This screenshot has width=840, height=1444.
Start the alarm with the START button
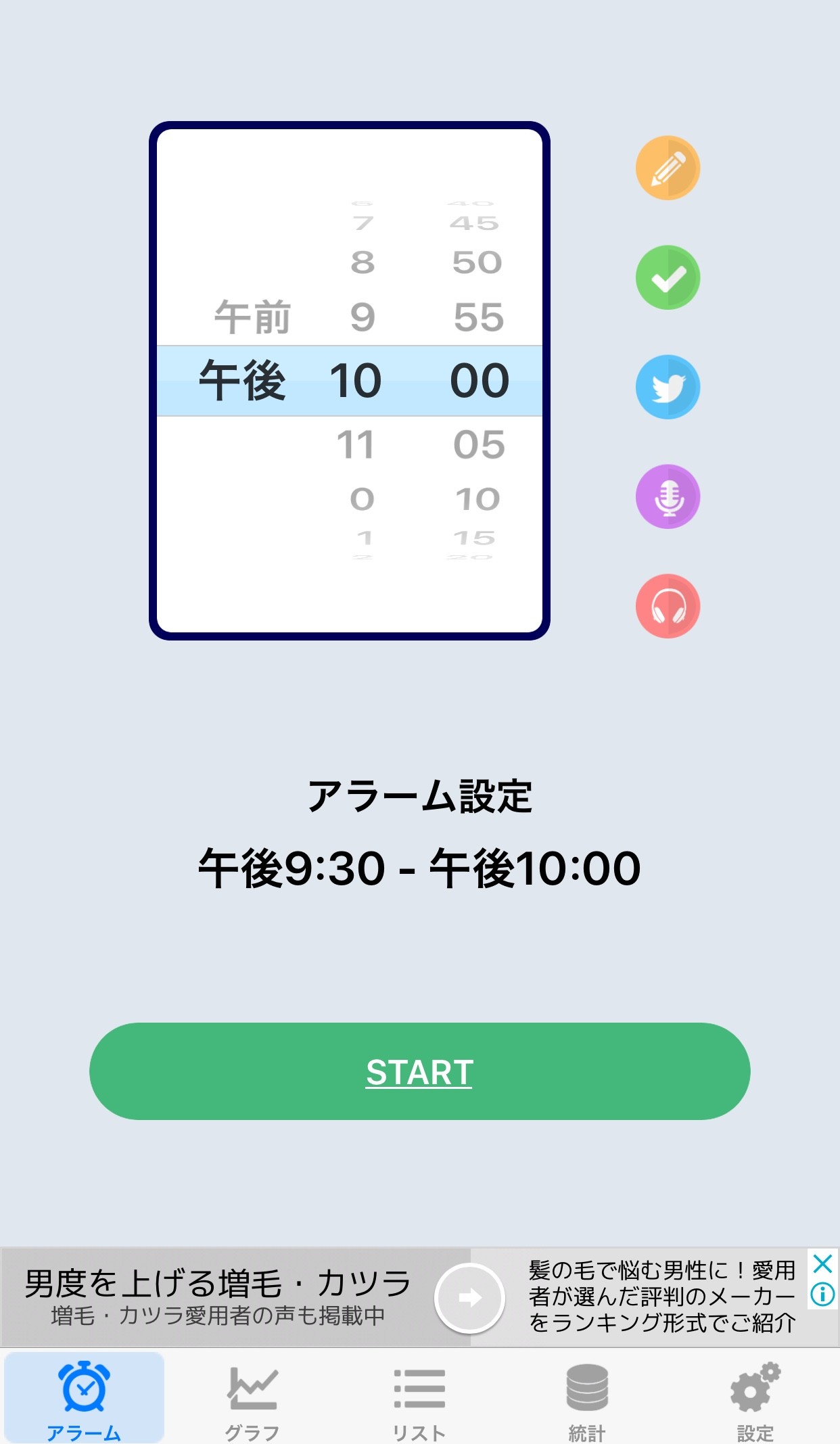click(x=419, y=1071)
